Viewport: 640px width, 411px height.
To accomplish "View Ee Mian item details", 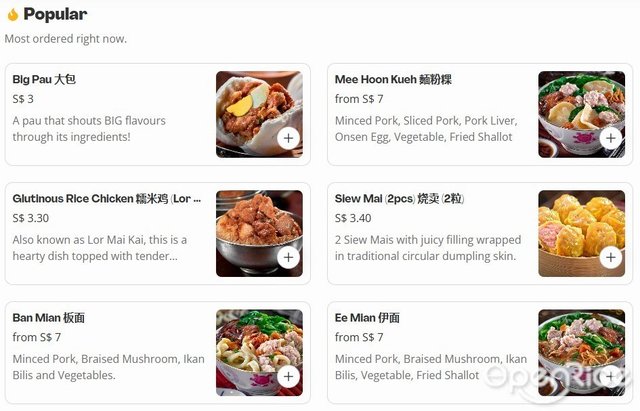I will 430,350.
